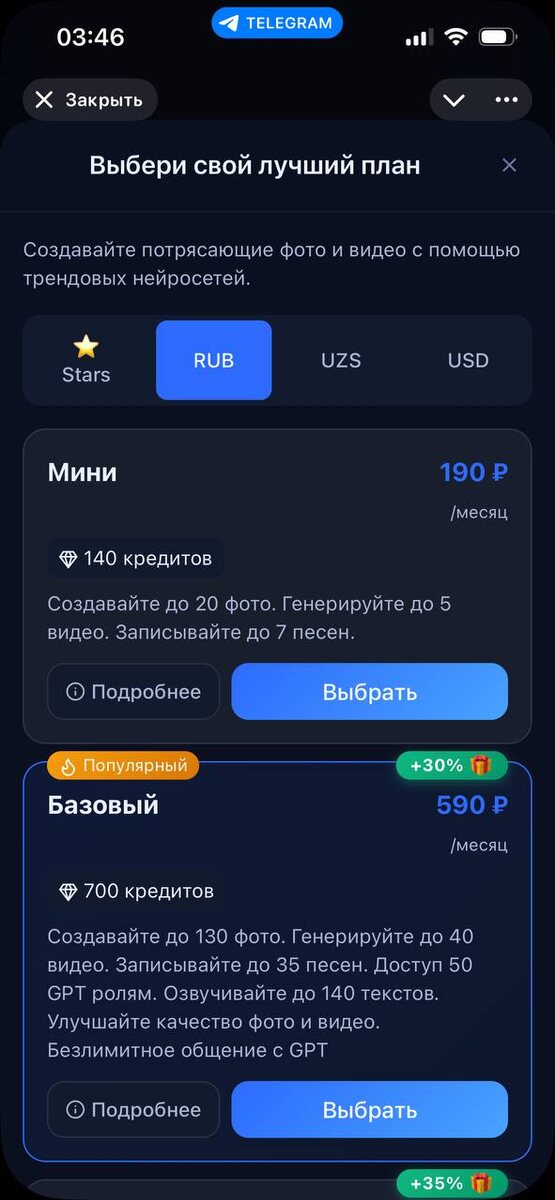Dismiss the plan dialog with X

pos(509,165)
